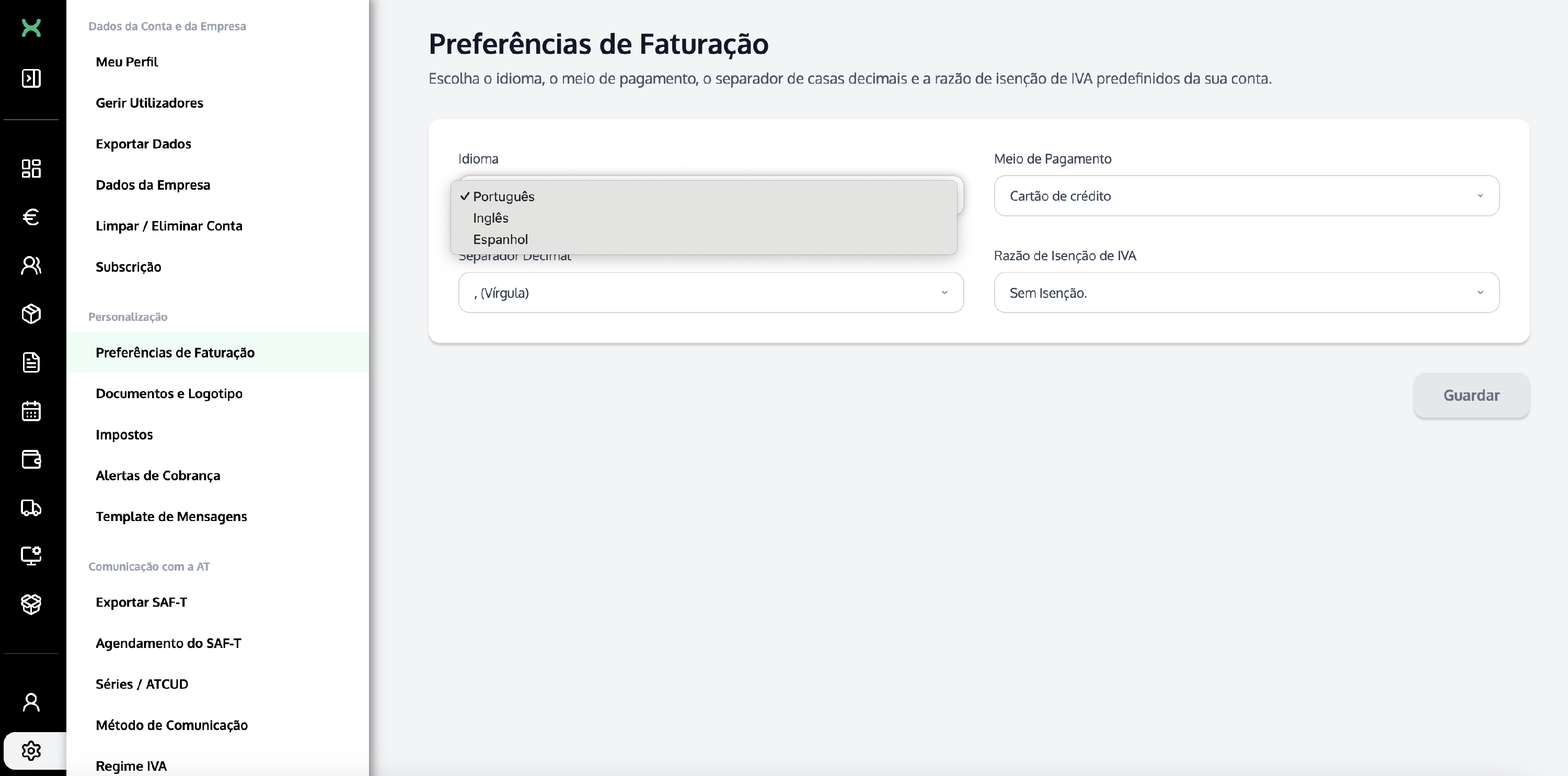Go to Limpar / Eliminar Conta
1568x776 pixels.
[169, 226]
